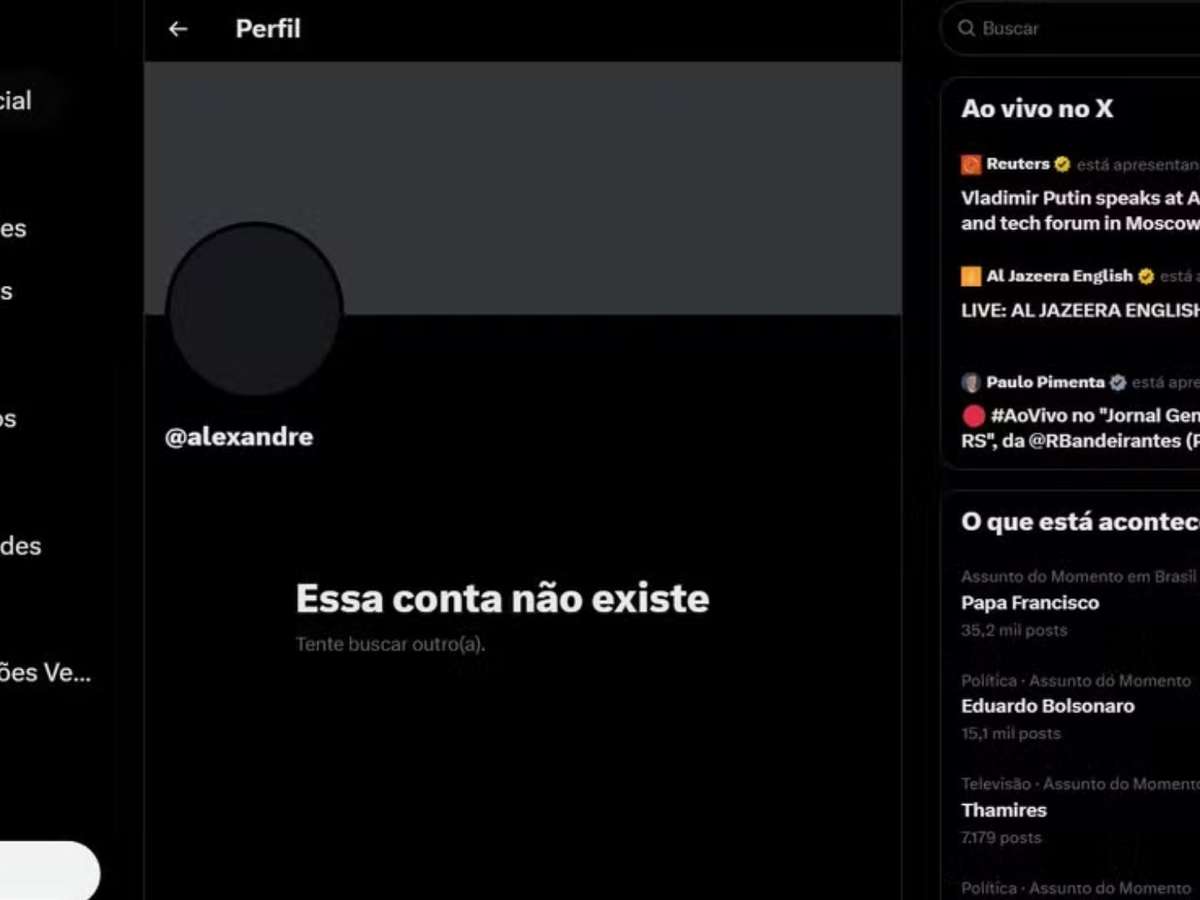Open the Al Jazeera English live stream
The height and width of the screenshot is (900, 1200).
pyautogui.click(x=1078, y=310)
